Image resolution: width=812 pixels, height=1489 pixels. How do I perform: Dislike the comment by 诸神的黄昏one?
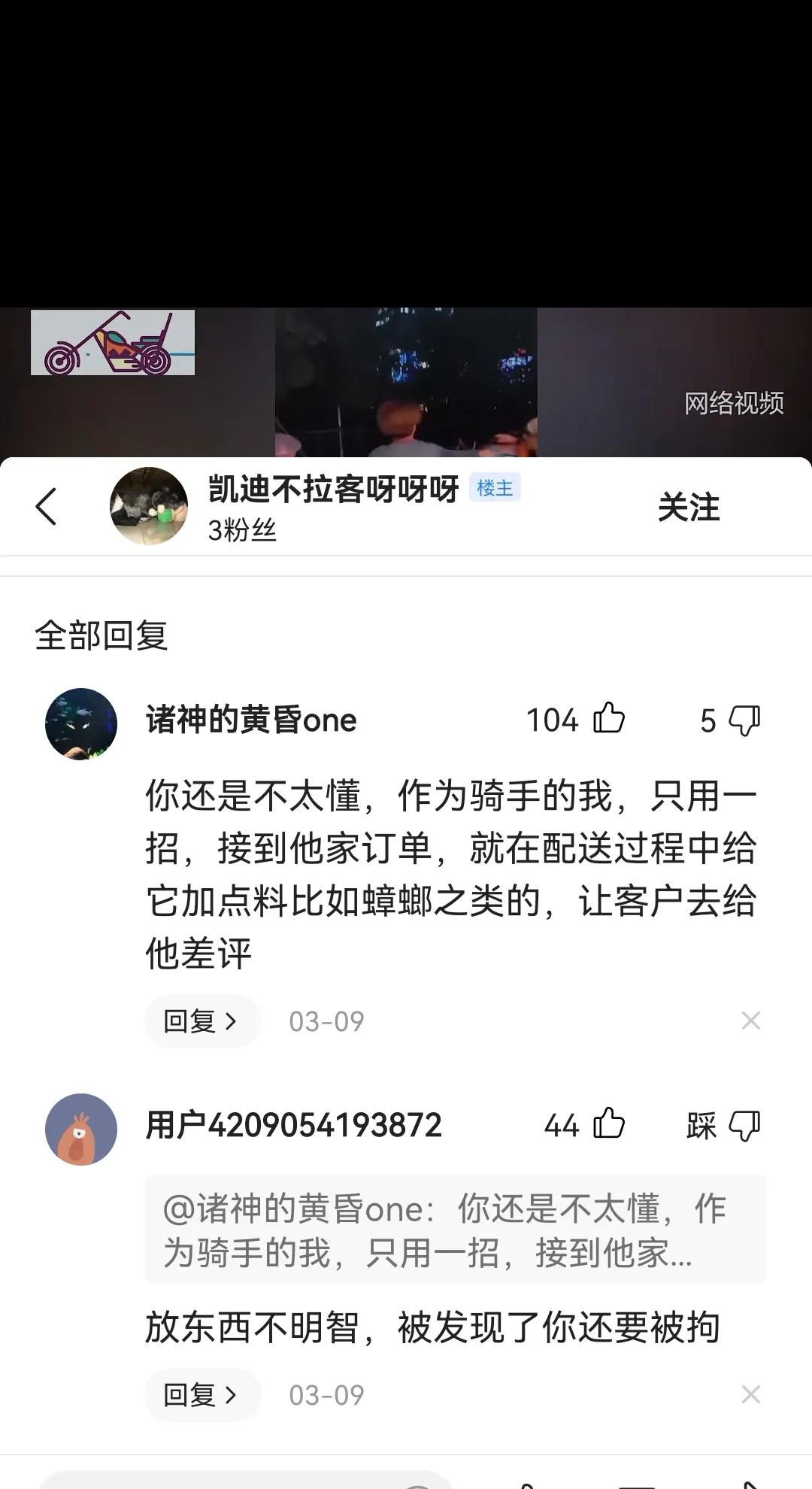[744, 720]
